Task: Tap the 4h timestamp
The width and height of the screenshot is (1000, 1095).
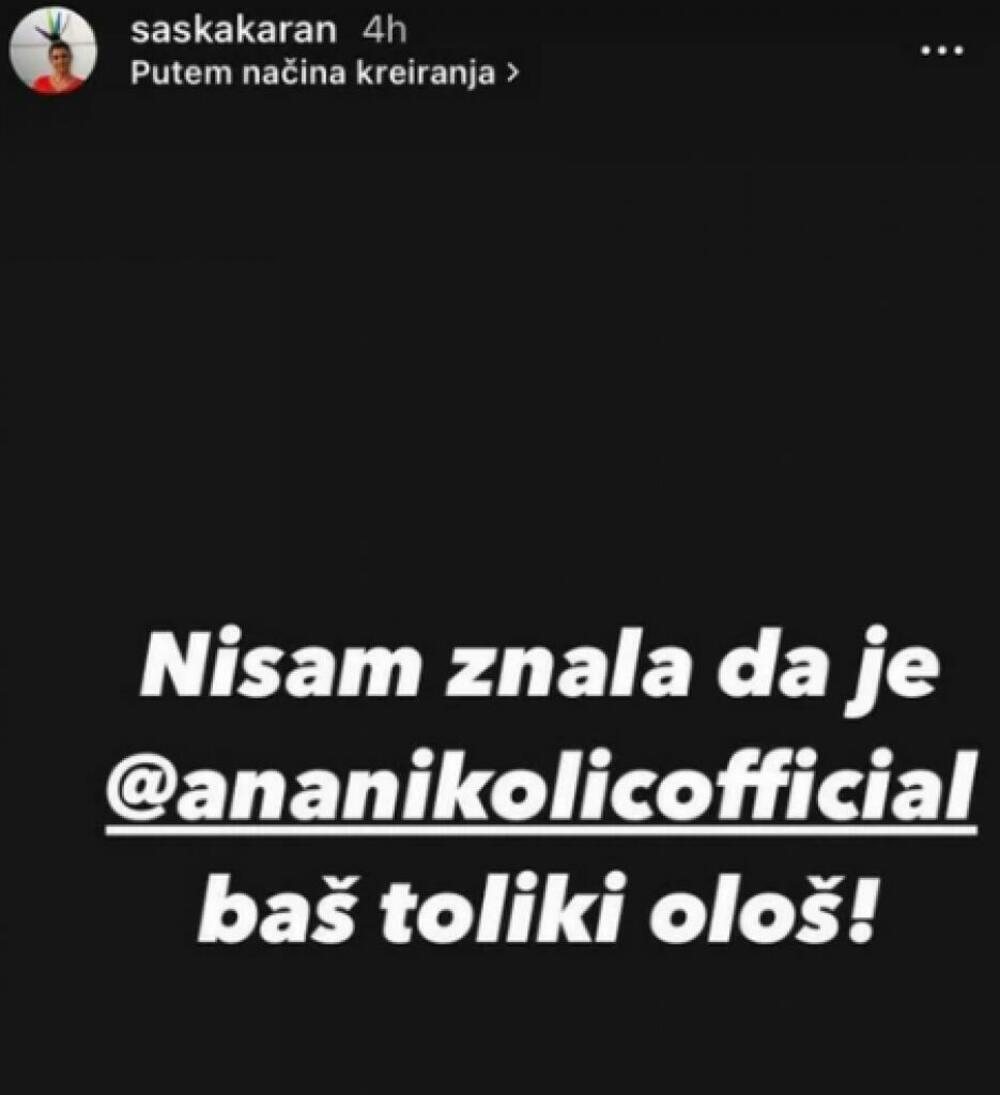Action: [x=383, y=31]
